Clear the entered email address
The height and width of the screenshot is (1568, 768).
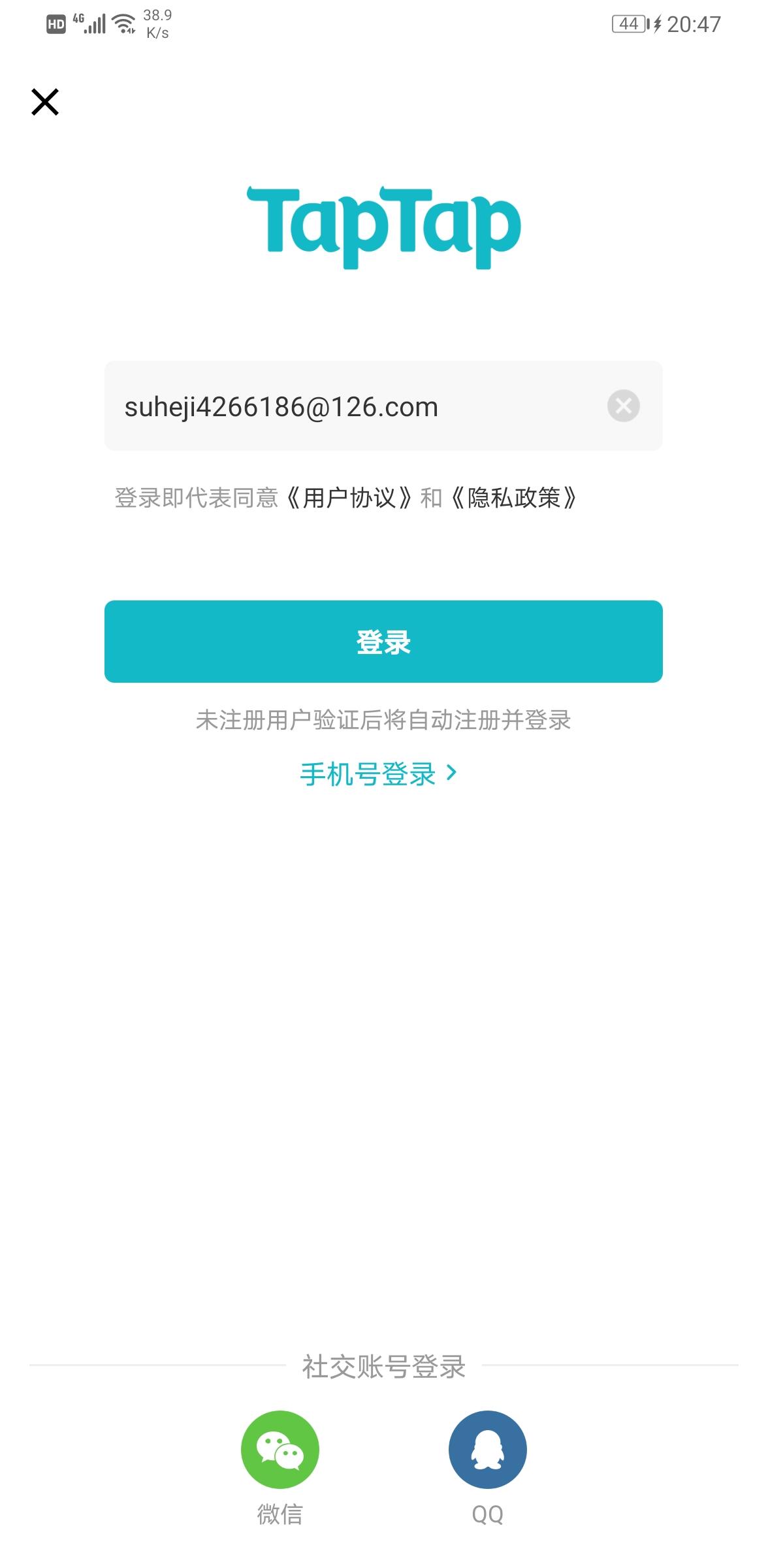623,406
